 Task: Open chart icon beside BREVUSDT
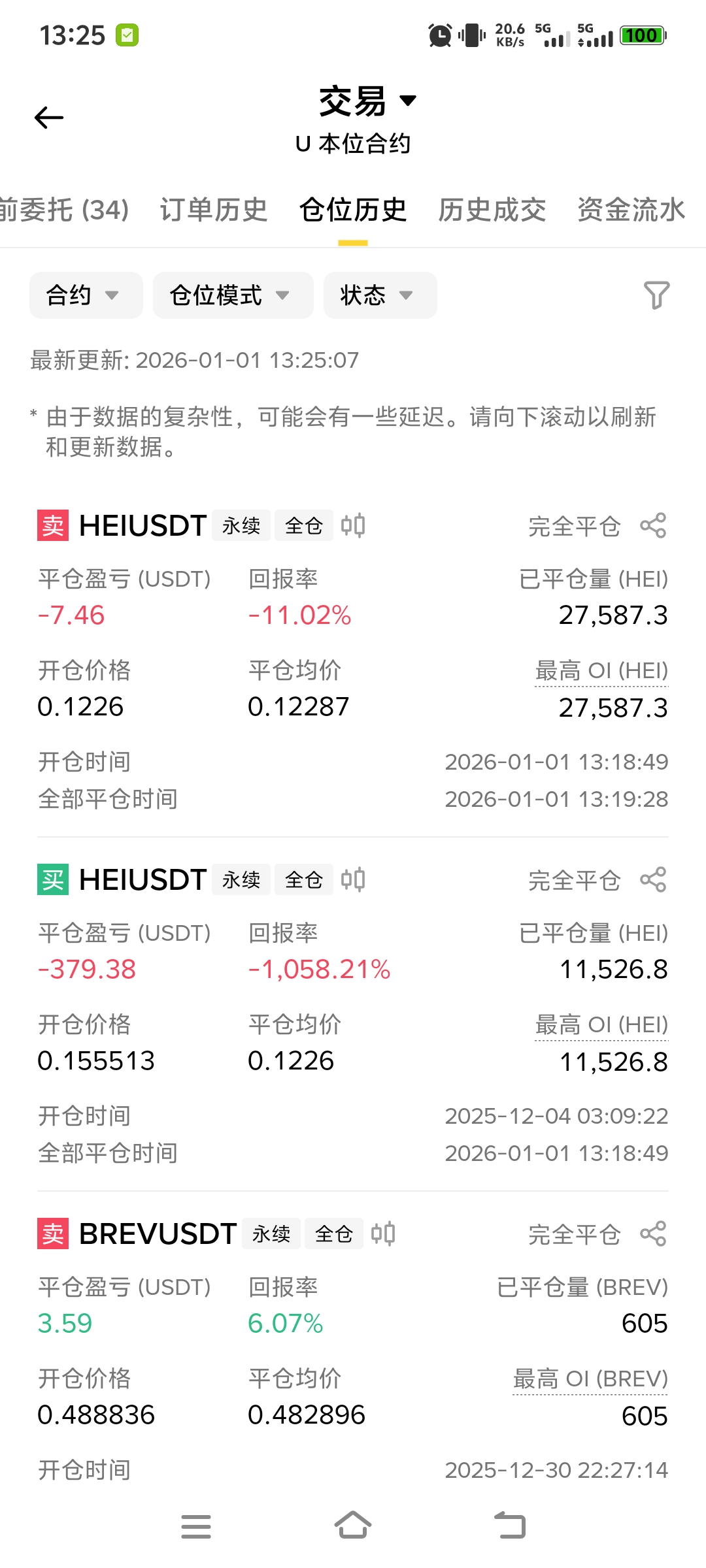click(x=383, y=1233)
